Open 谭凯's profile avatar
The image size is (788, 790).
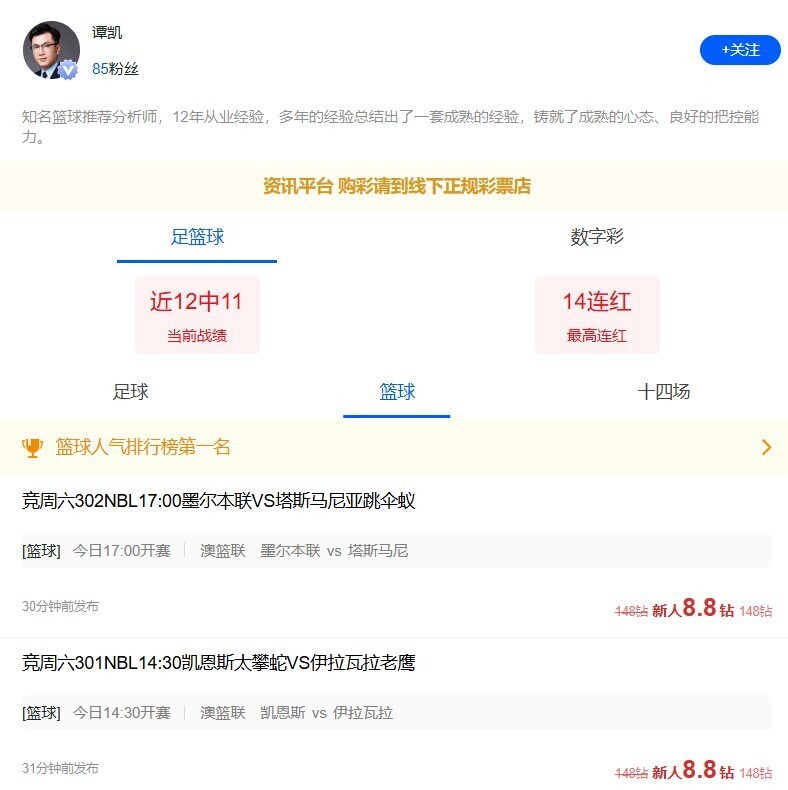(51, 49)
